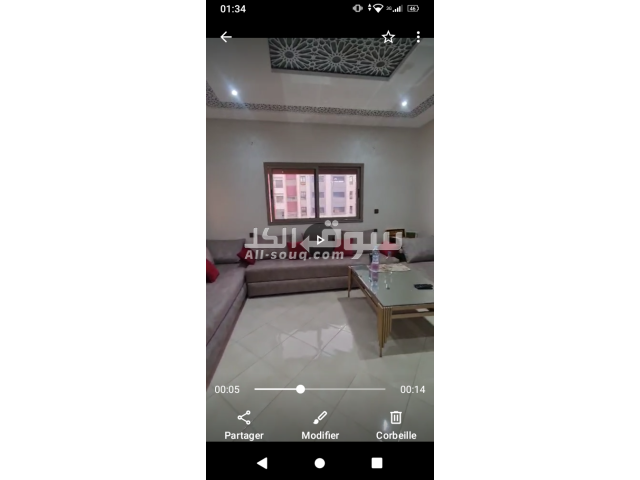Tap the video seek bar

point(320,389)
